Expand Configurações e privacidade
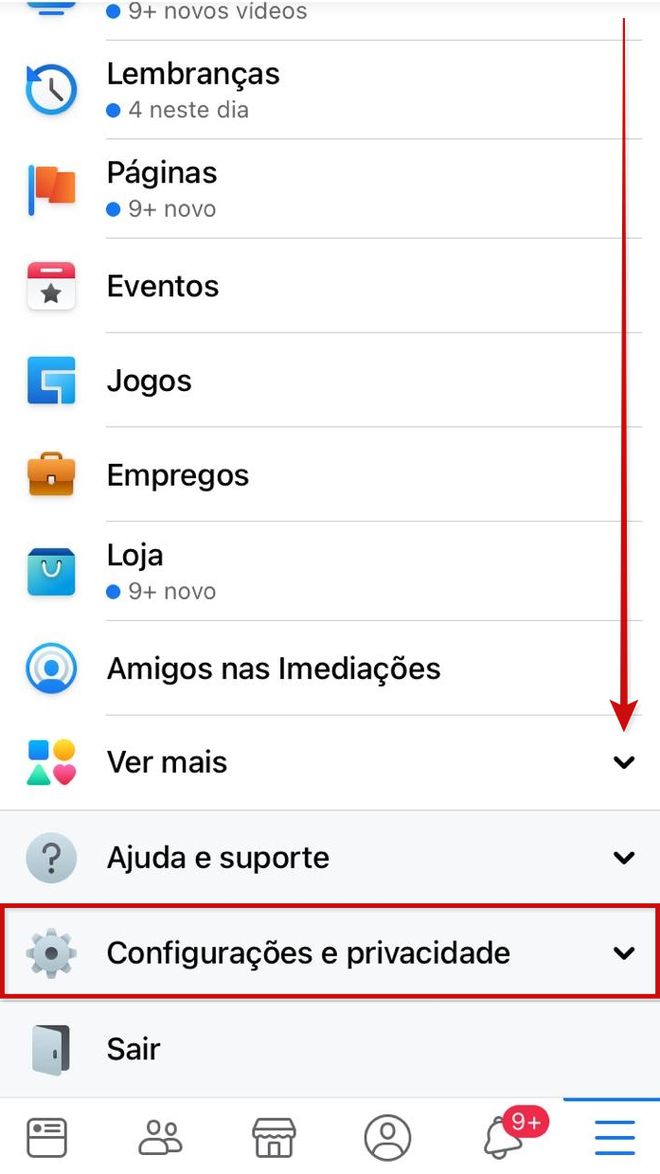This screenshot has height=1174, width=660. point(330,952)
